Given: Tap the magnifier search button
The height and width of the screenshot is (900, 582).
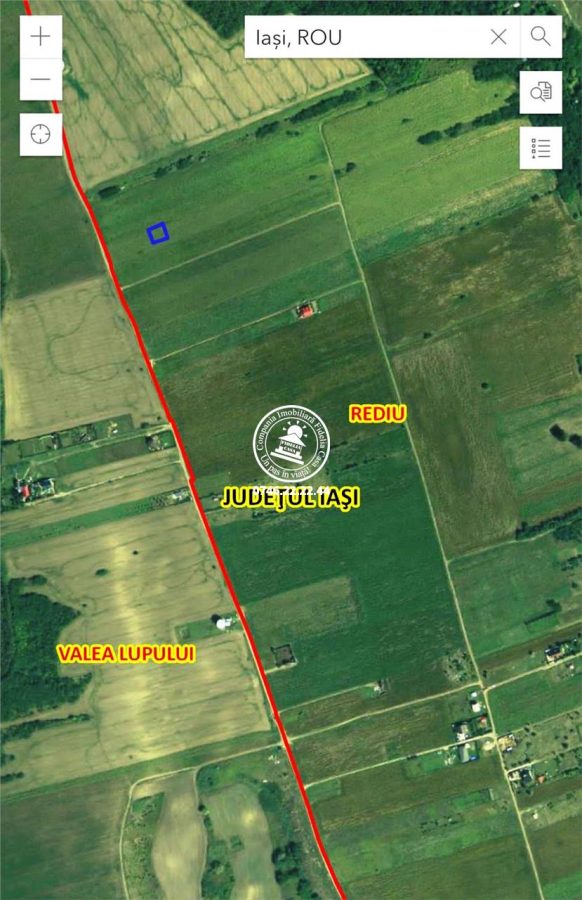Looking at the screenshot, I should coord(541,37).
